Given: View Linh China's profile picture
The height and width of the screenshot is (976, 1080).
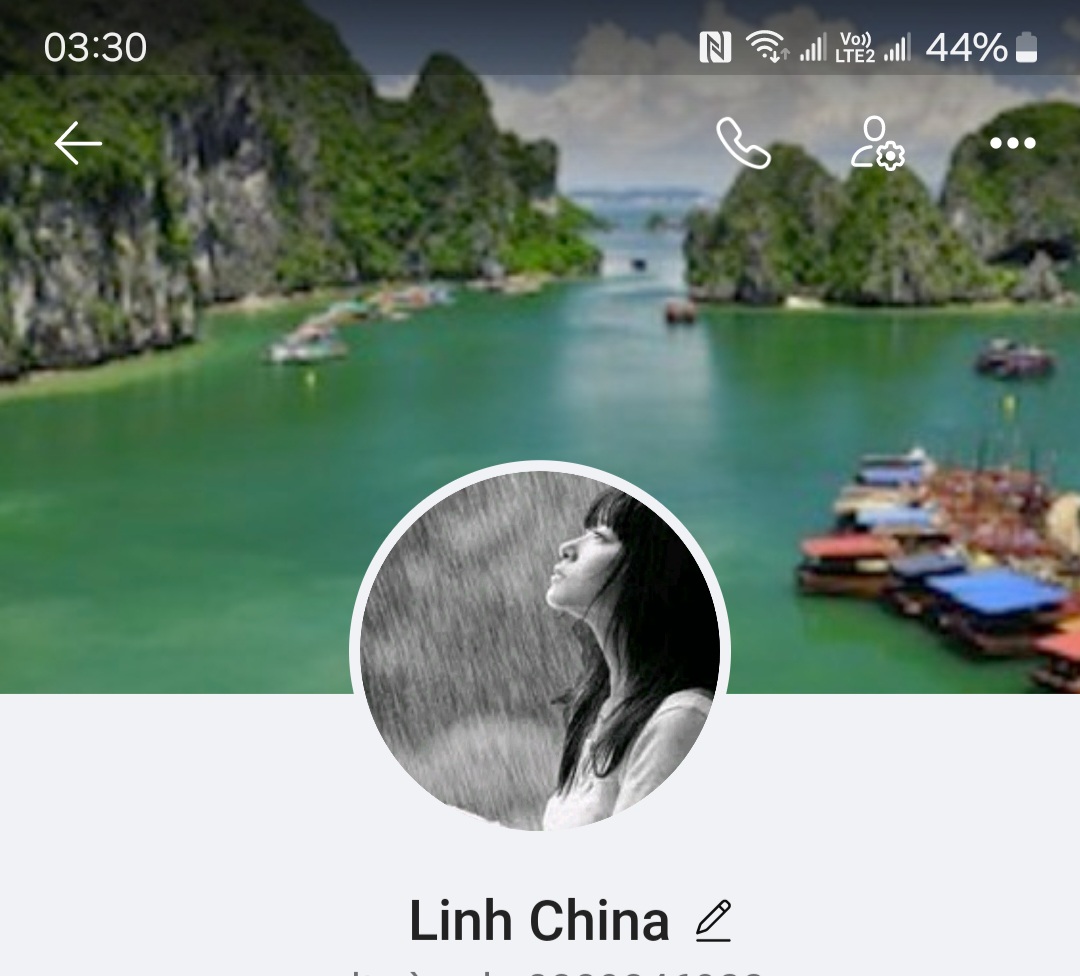Looking at the screenshot, I should [540, 651].
